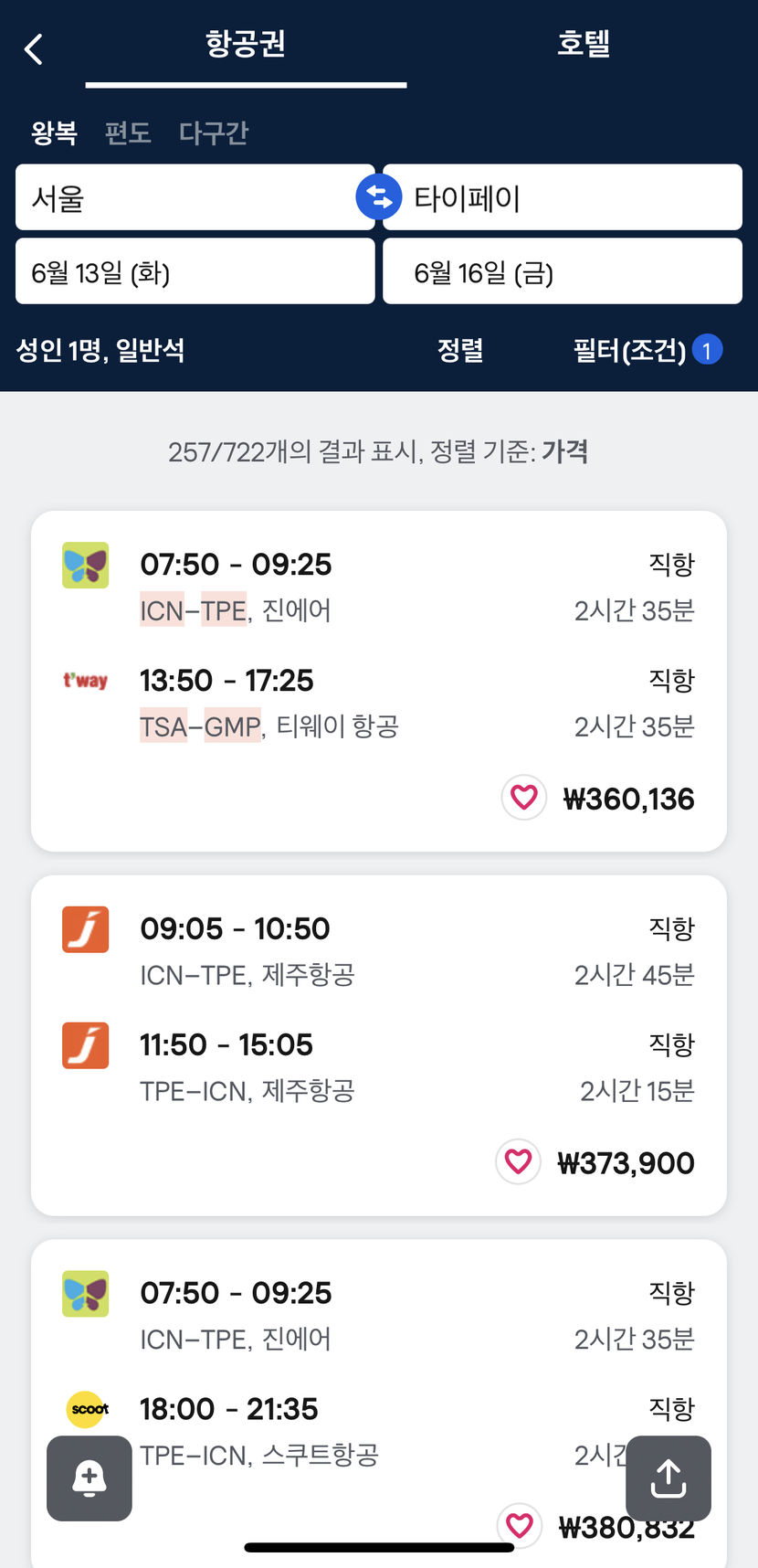Select the 편도 trip type
This screenshot has width=758, height=1568.
tap(127, 132)
